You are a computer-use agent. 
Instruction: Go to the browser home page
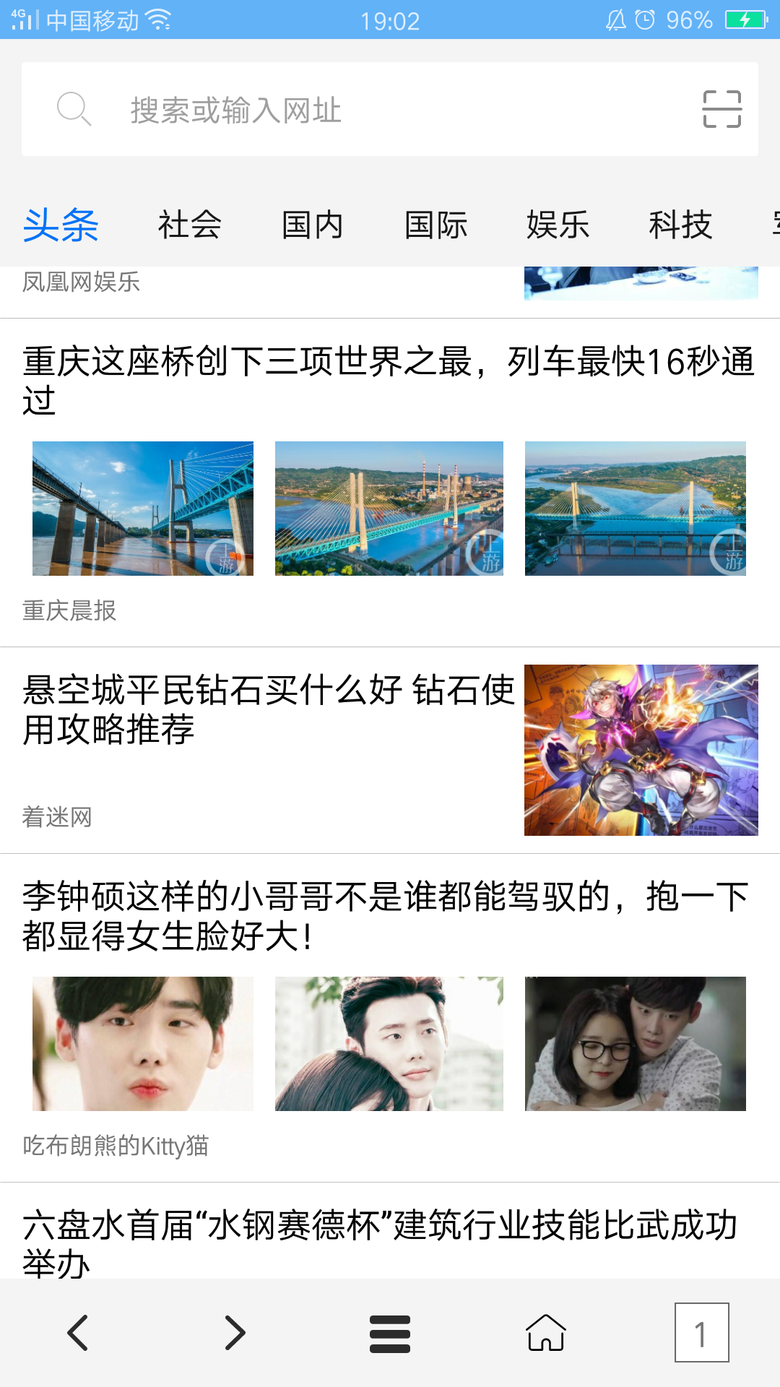pyautogui.click(x=546, y=1333)
